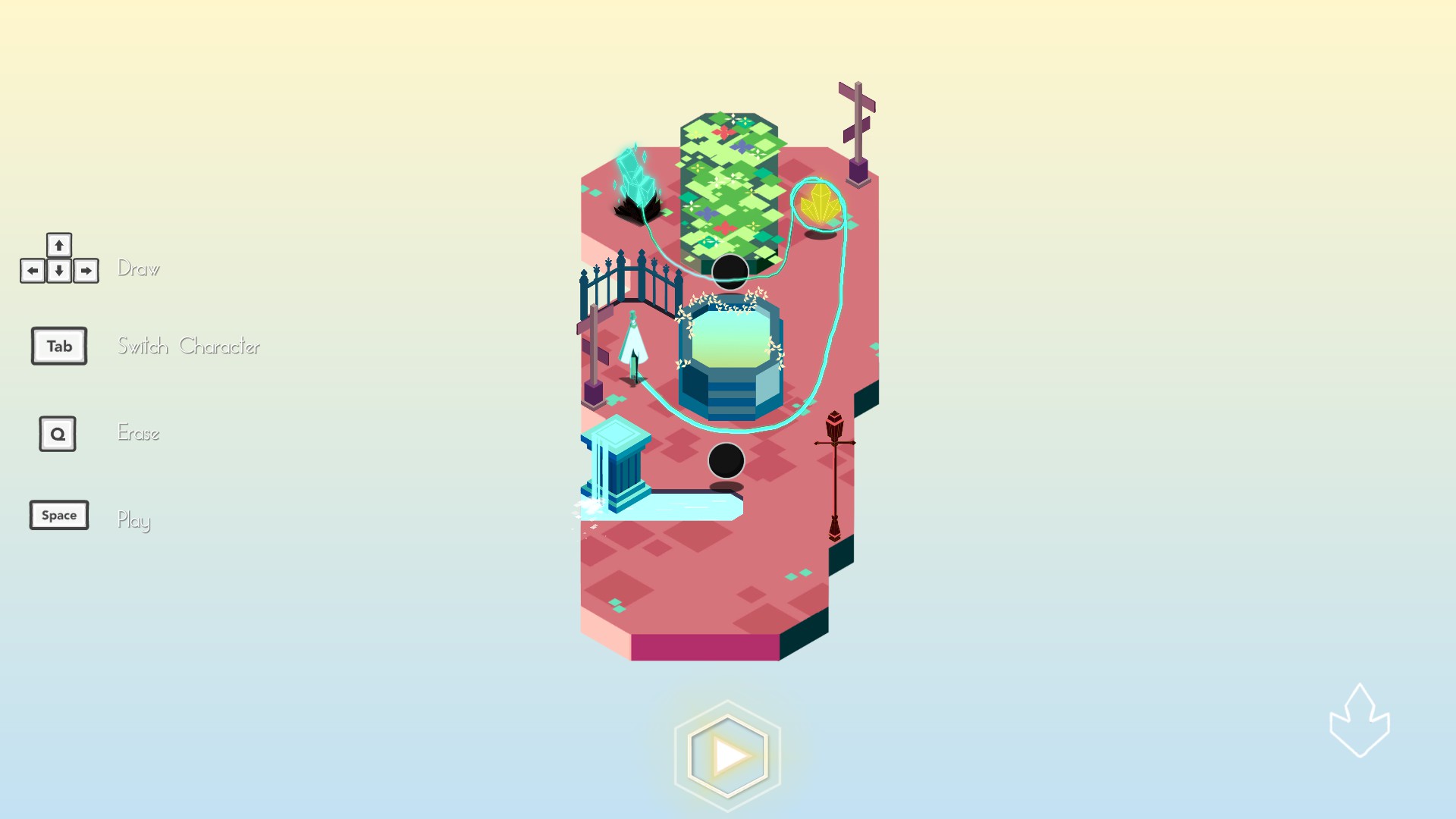Tap the Space key to play
1456x819 pixels.
tap(59, 515)
